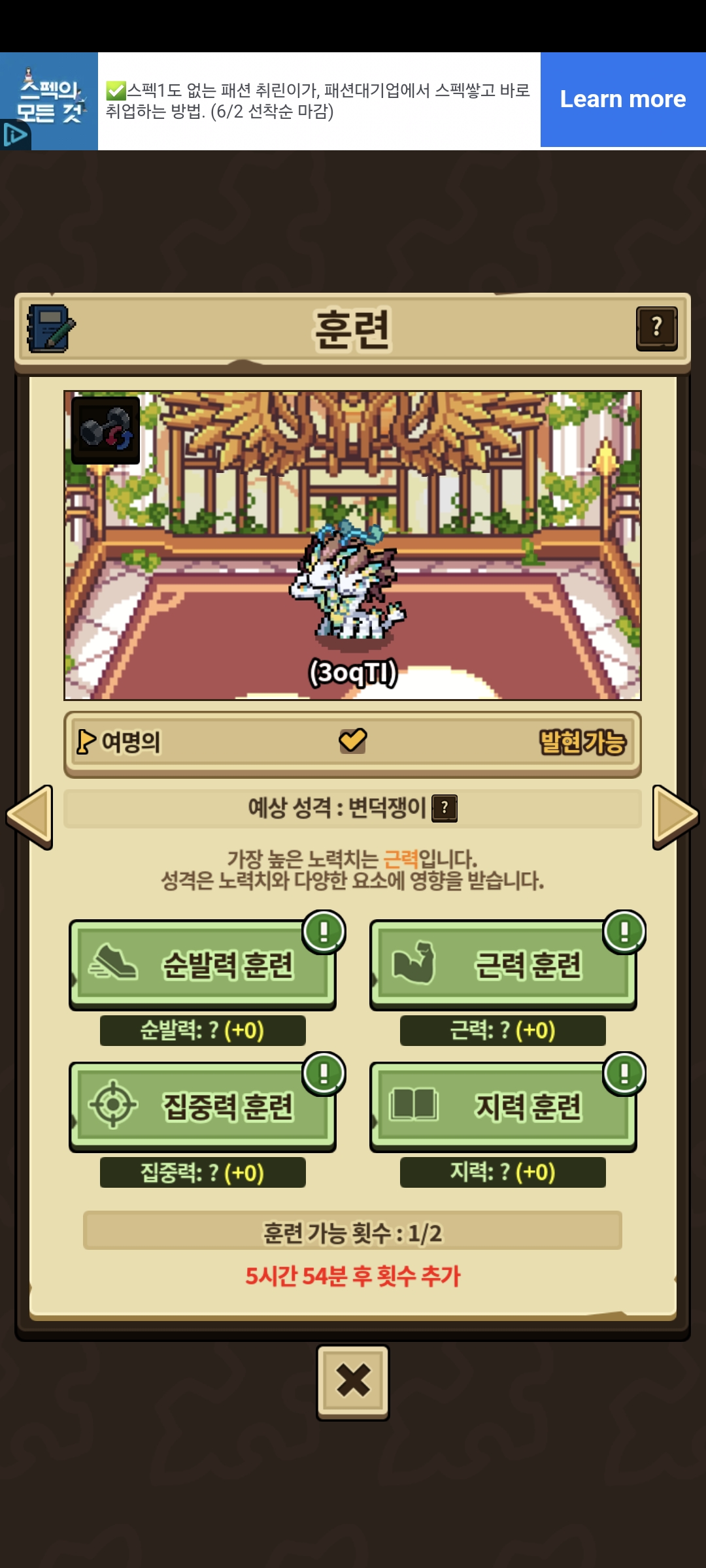Viewport: 706px width, 1568px height.
Task: Open the help icon beside 훈련 title
Action: tap(656, 329)
